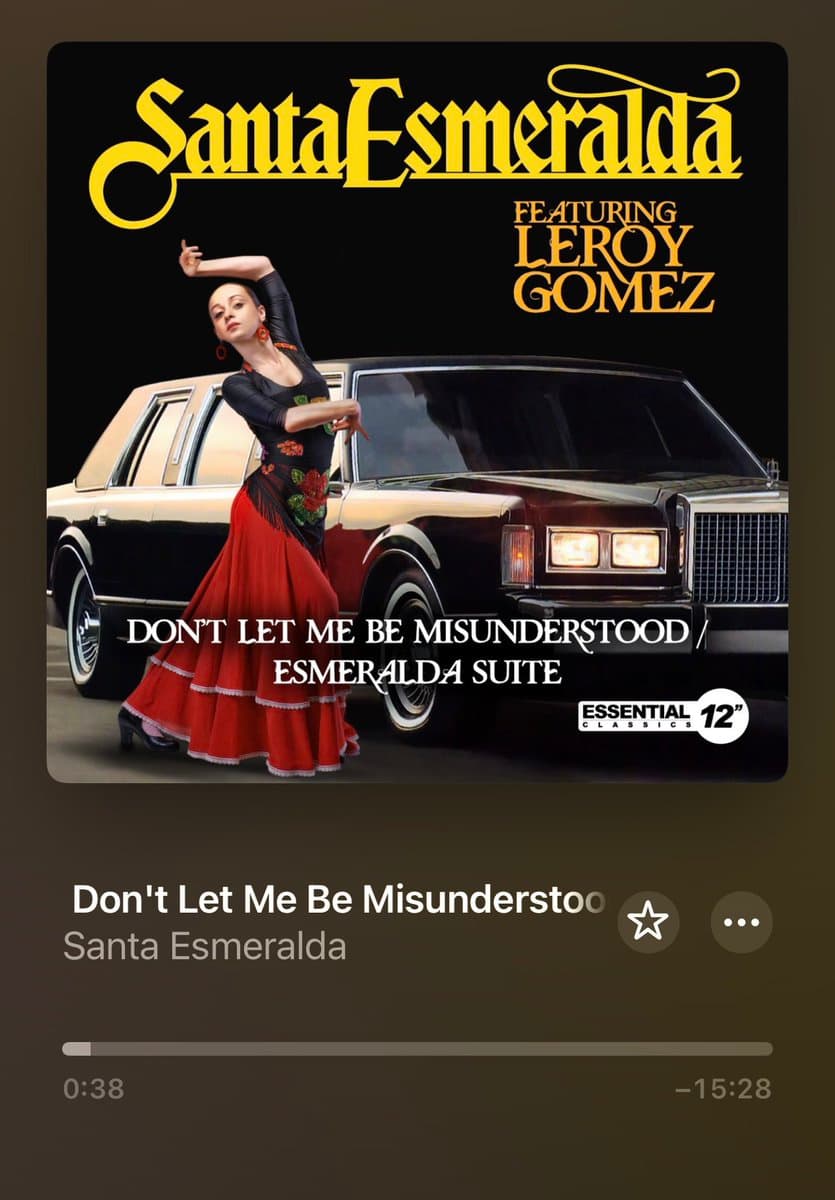Open the three-dot more options menu
The height and width of the screenshot is (1200, 835).
coord(741,922)
